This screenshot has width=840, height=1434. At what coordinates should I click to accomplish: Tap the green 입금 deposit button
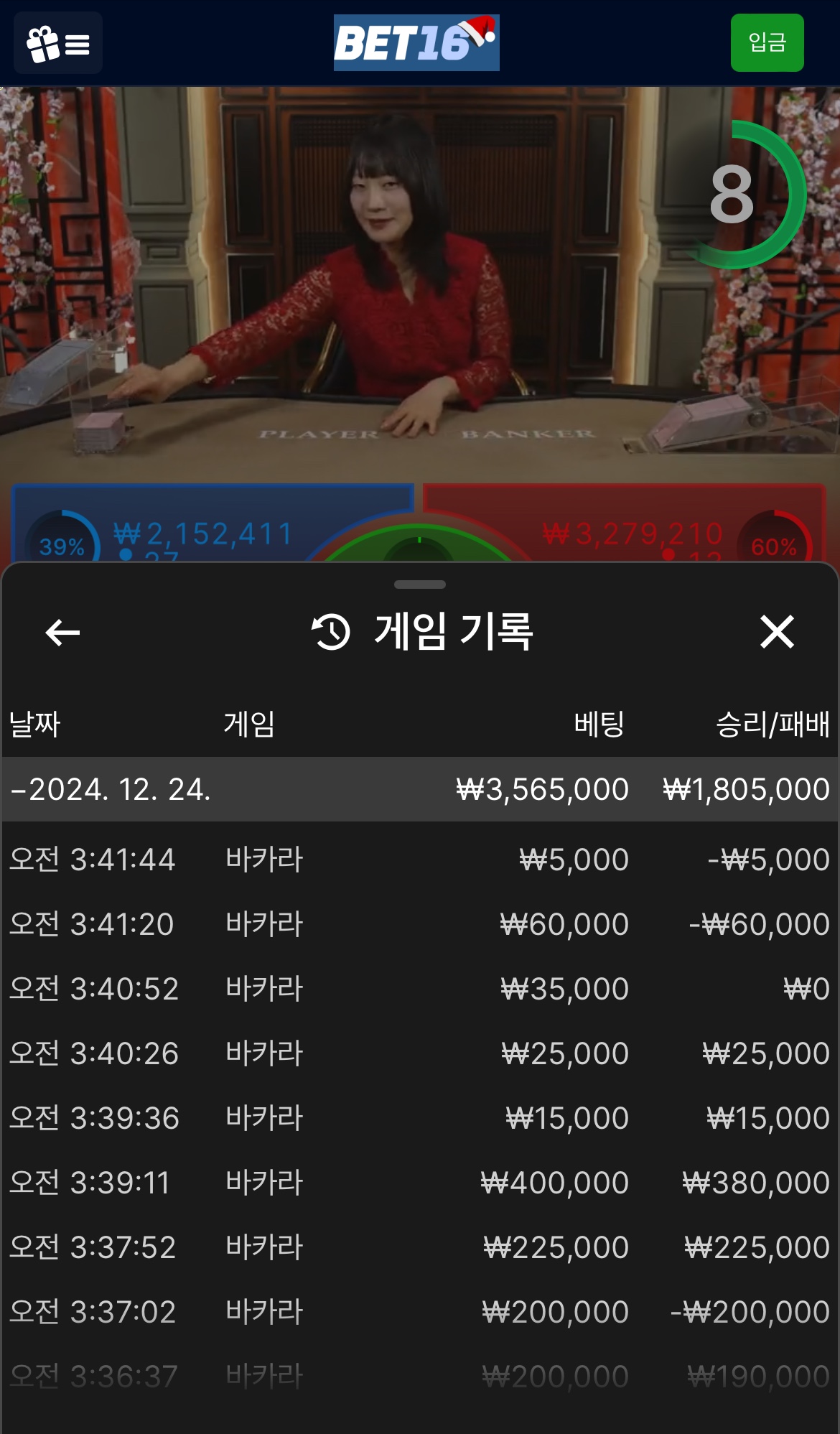(767, 42)
